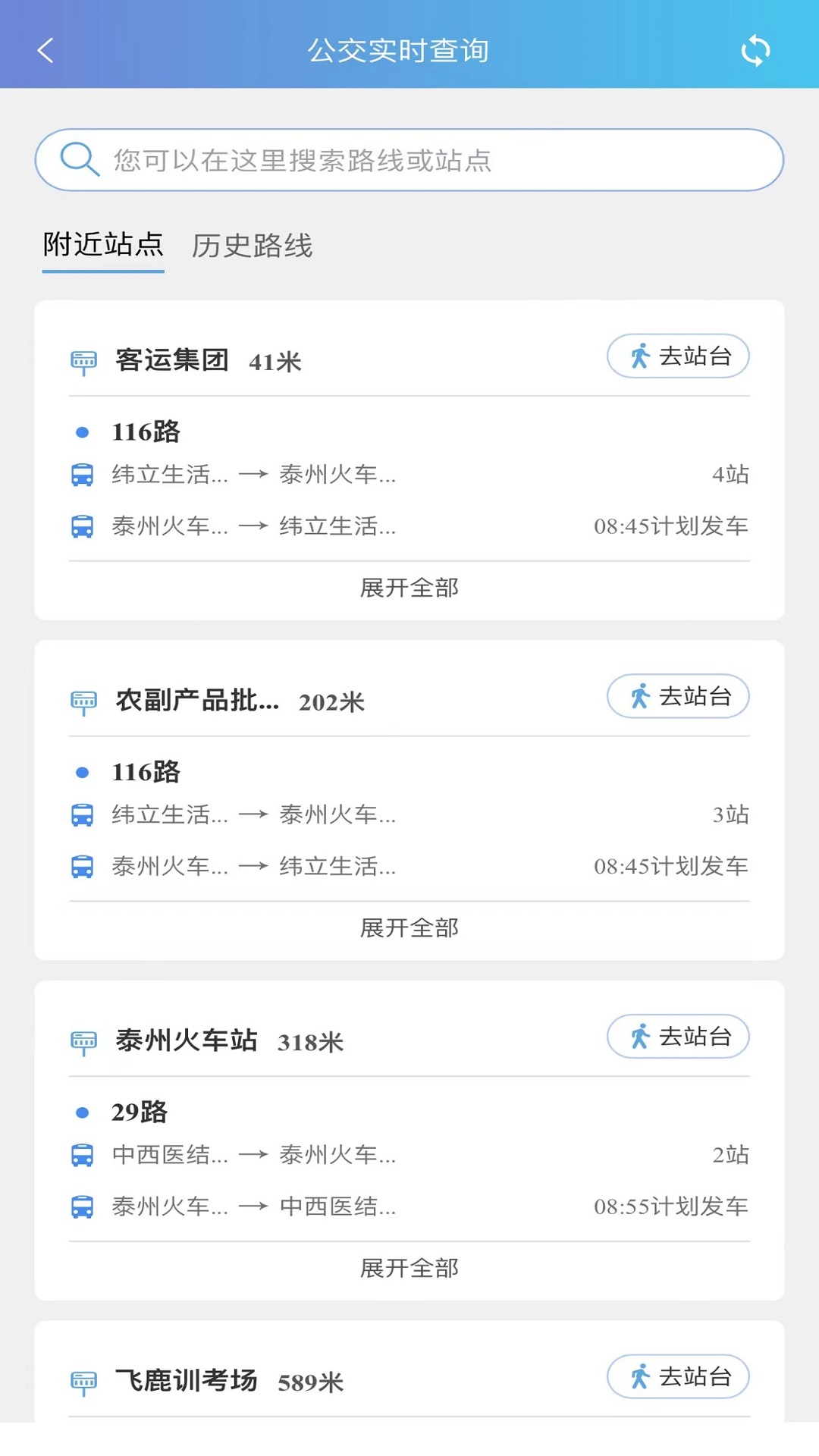
Task: Expand all routes under 农副产品批... stop
Action: [x=409, y=927]
